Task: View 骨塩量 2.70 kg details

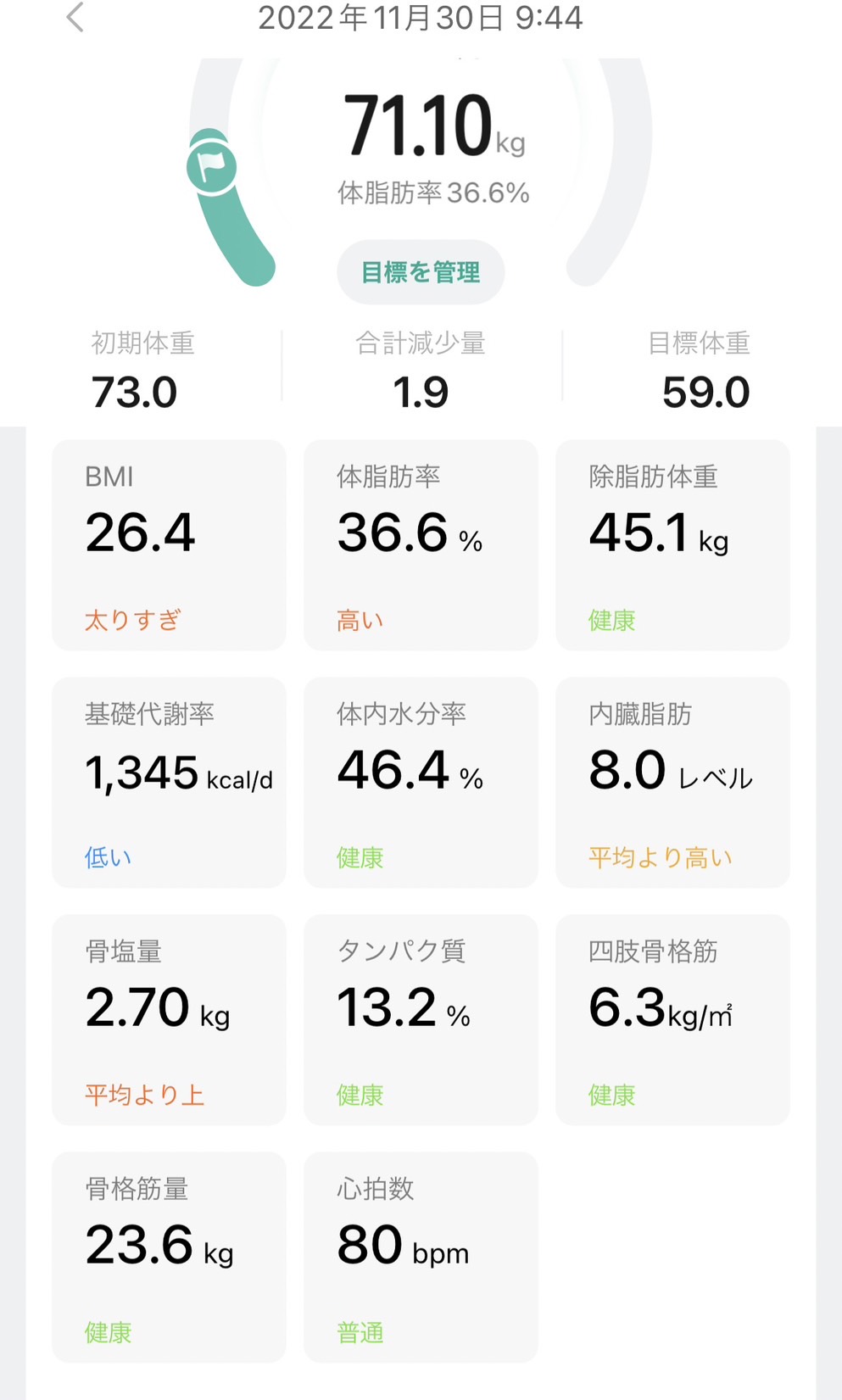Action: [x=169, y=1020]
